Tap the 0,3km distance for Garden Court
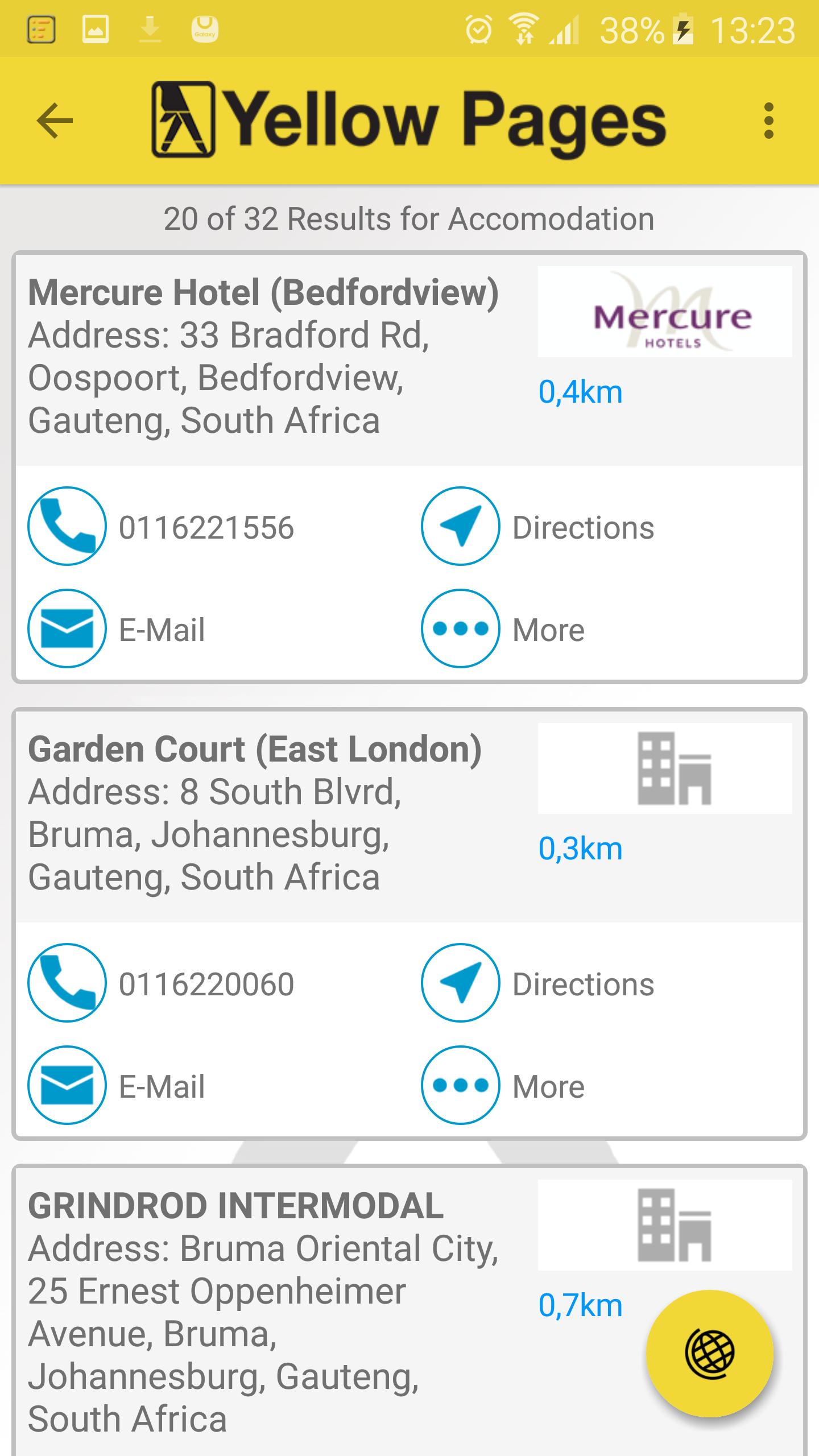 point(581,849)
